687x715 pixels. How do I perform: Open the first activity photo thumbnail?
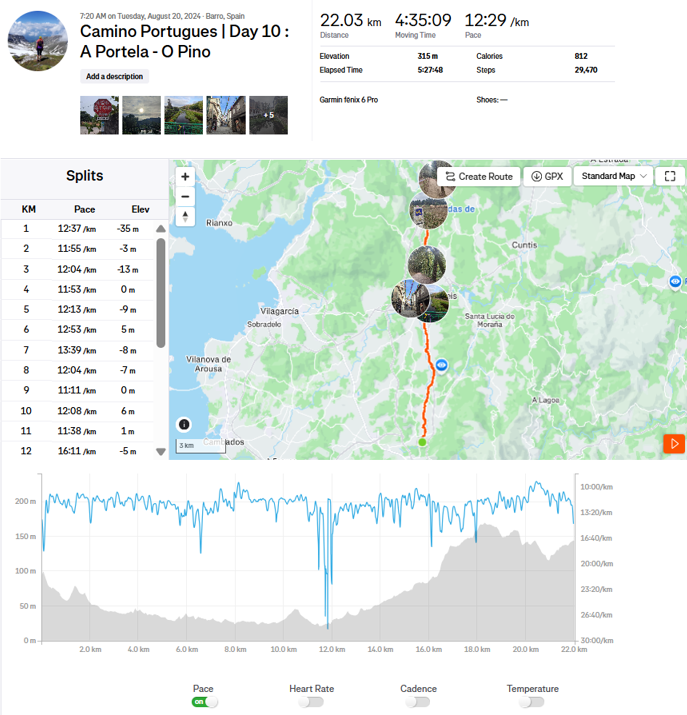click(99, 115)
